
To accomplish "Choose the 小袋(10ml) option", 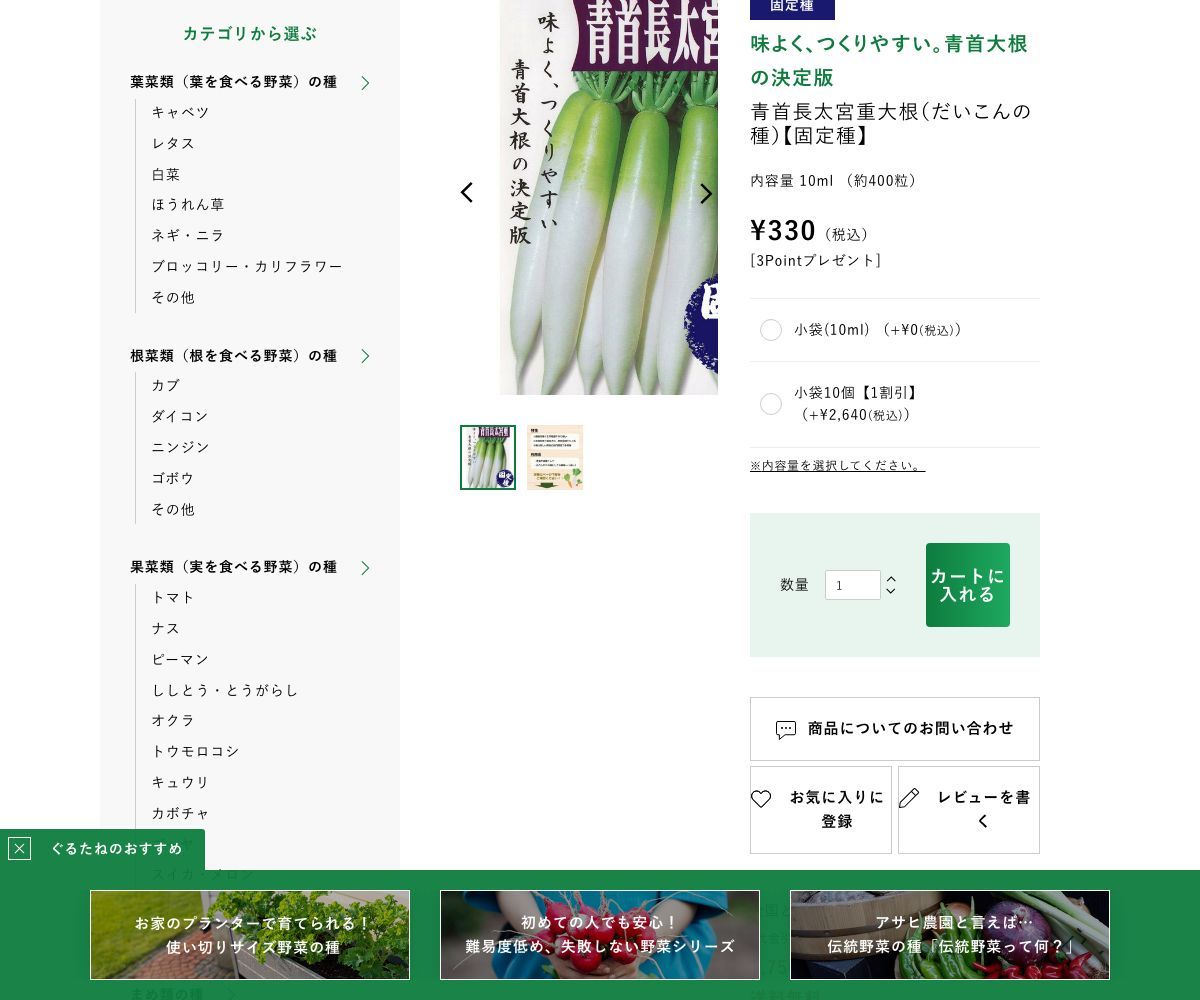I will 771,330.
